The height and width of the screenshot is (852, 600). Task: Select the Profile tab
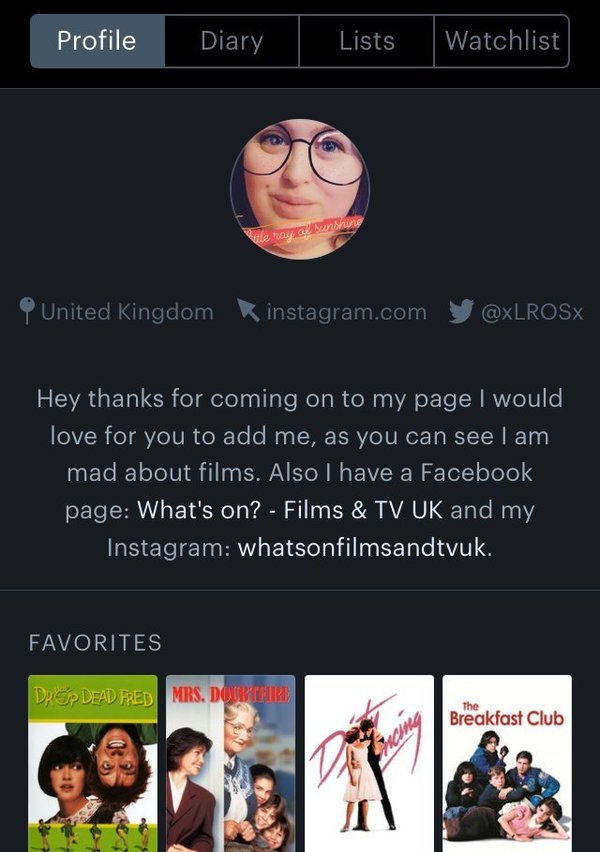[x=97, y=41]
